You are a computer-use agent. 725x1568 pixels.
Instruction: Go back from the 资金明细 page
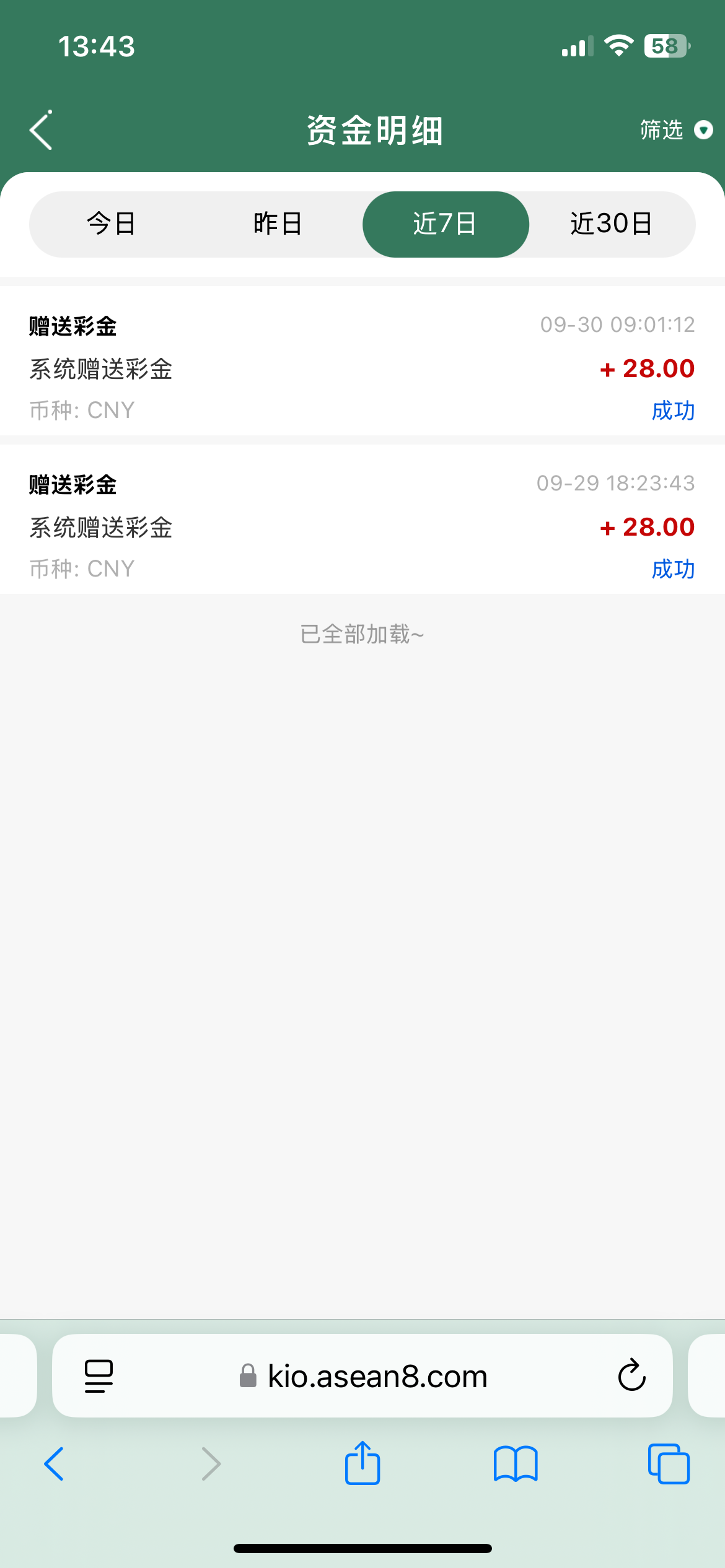[42, 131]
